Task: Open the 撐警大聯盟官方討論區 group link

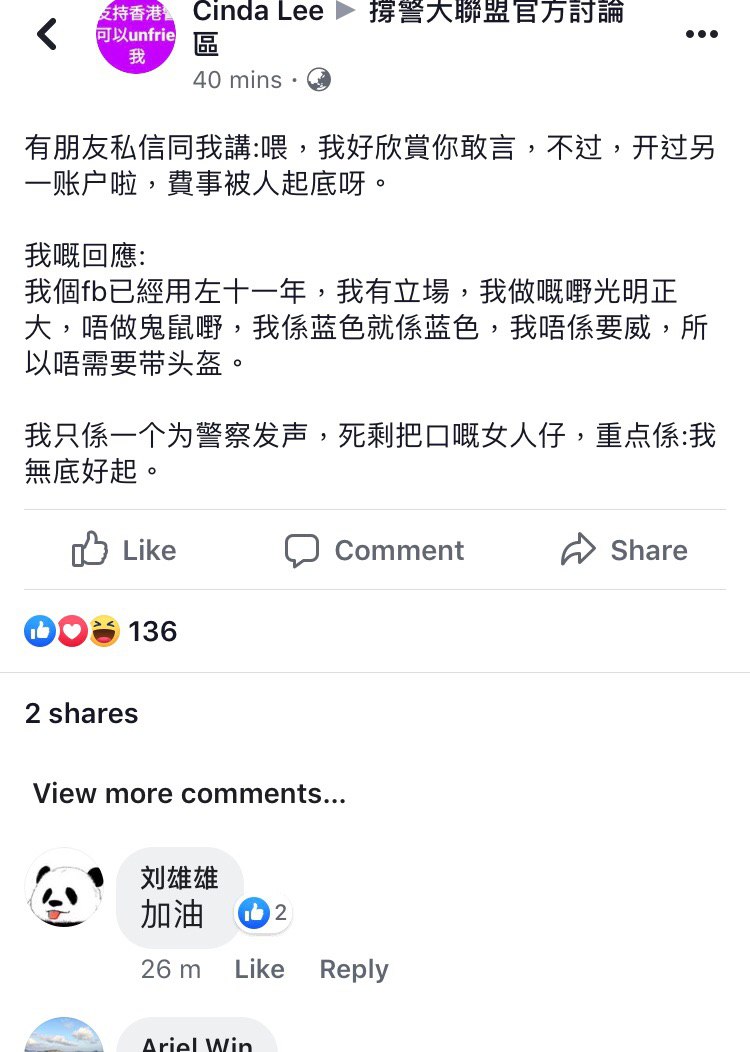Action: [495, 13]
